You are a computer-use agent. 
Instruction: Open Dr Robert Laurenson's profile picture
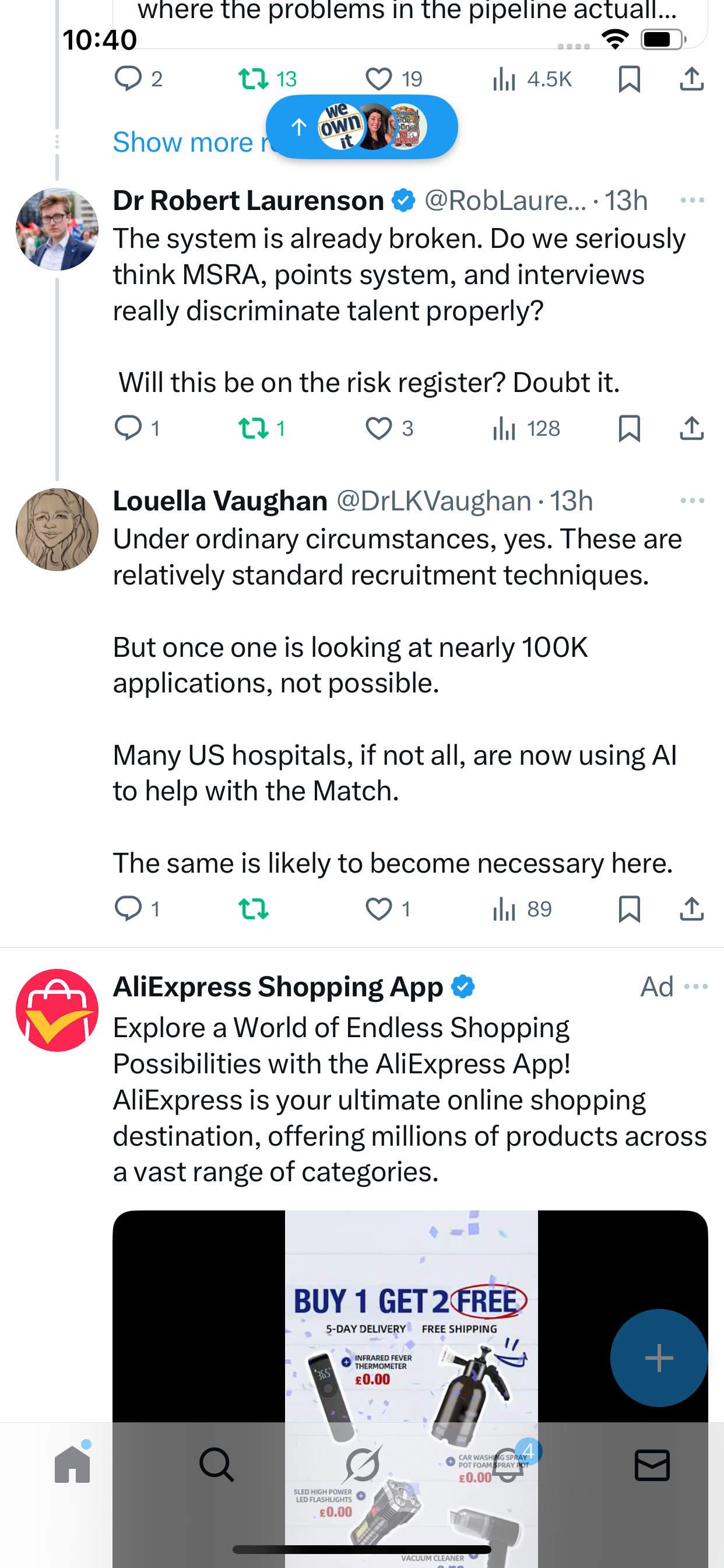(x=57, y=229)
